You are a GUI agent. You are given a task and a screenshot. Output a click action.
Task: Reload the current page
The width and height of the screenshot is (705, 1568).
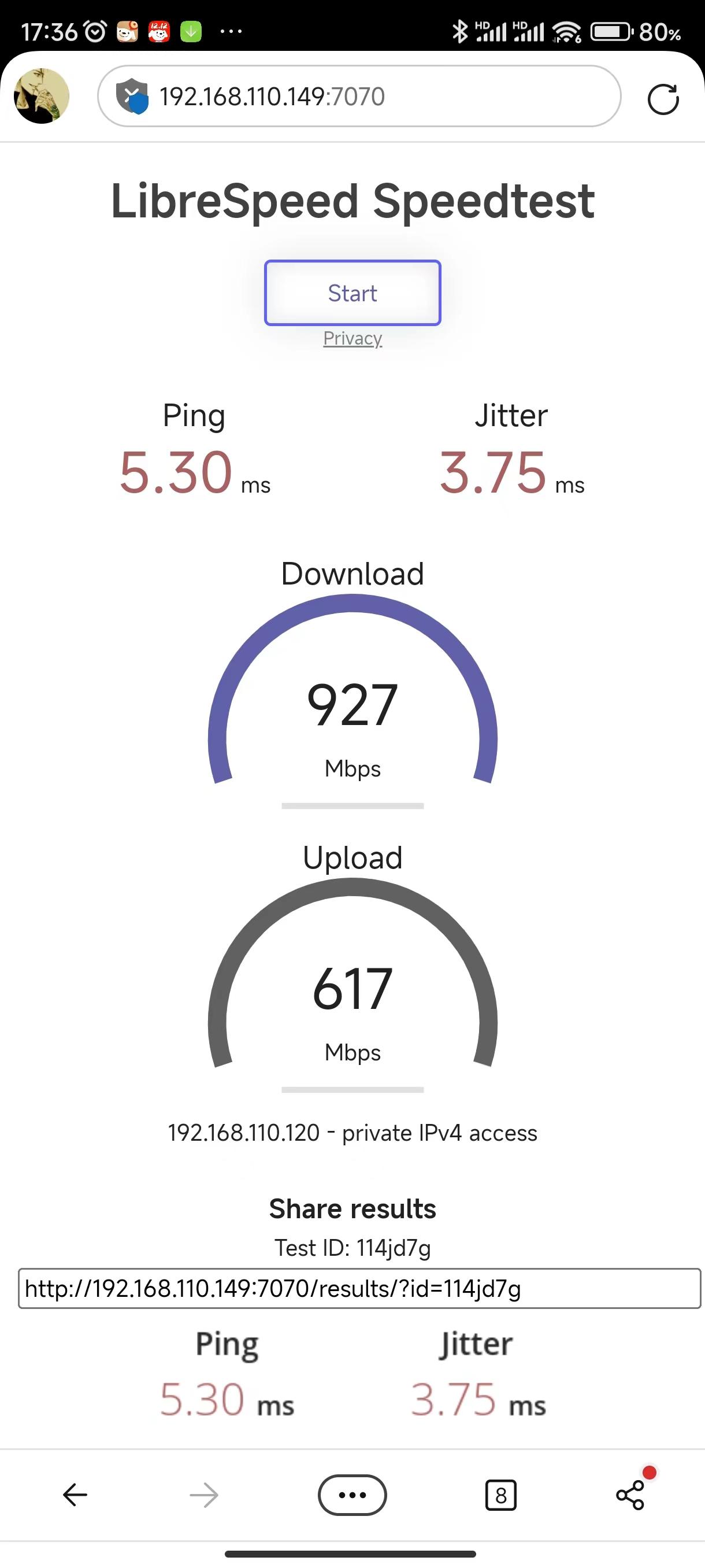click(662, 99)
